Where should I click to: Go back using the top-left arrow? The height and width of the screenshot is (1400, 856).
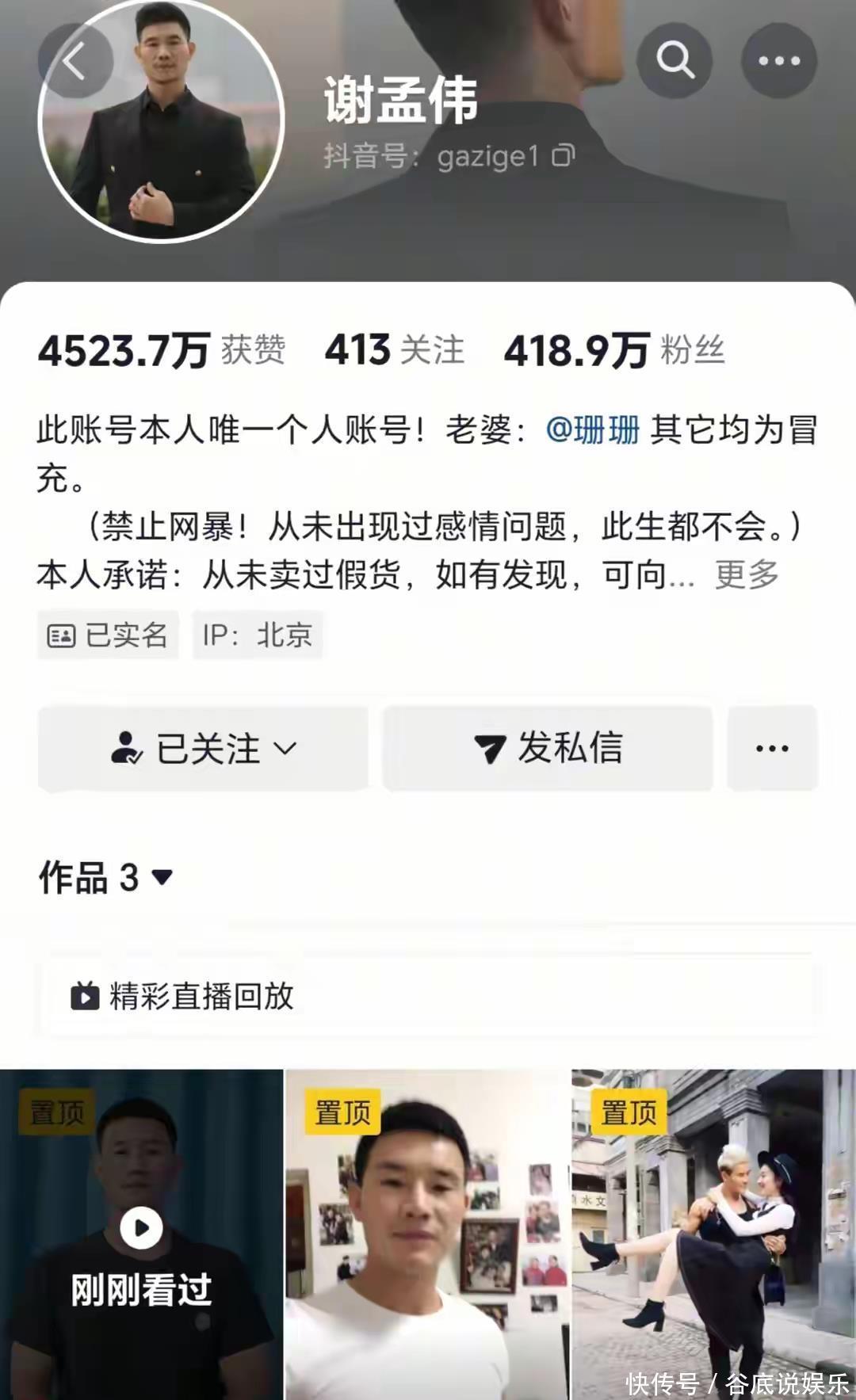coord(75,62)
